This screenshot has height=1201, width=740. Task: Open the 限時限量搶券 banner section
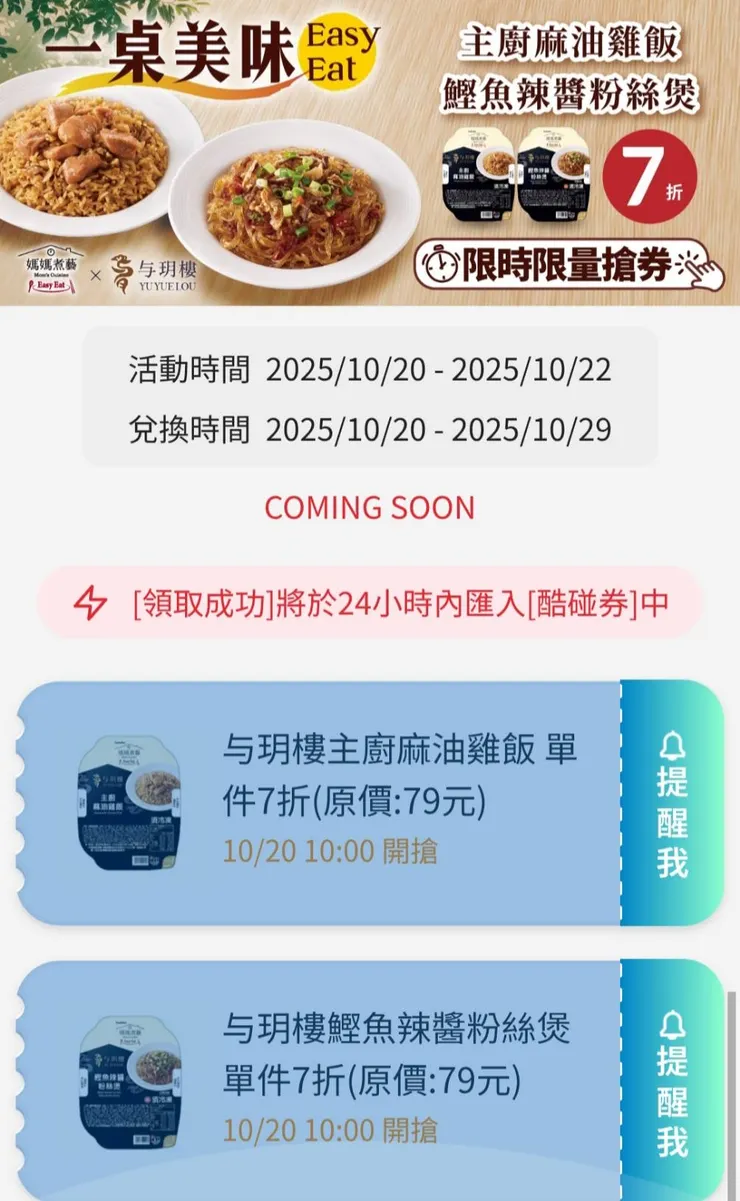565,262
